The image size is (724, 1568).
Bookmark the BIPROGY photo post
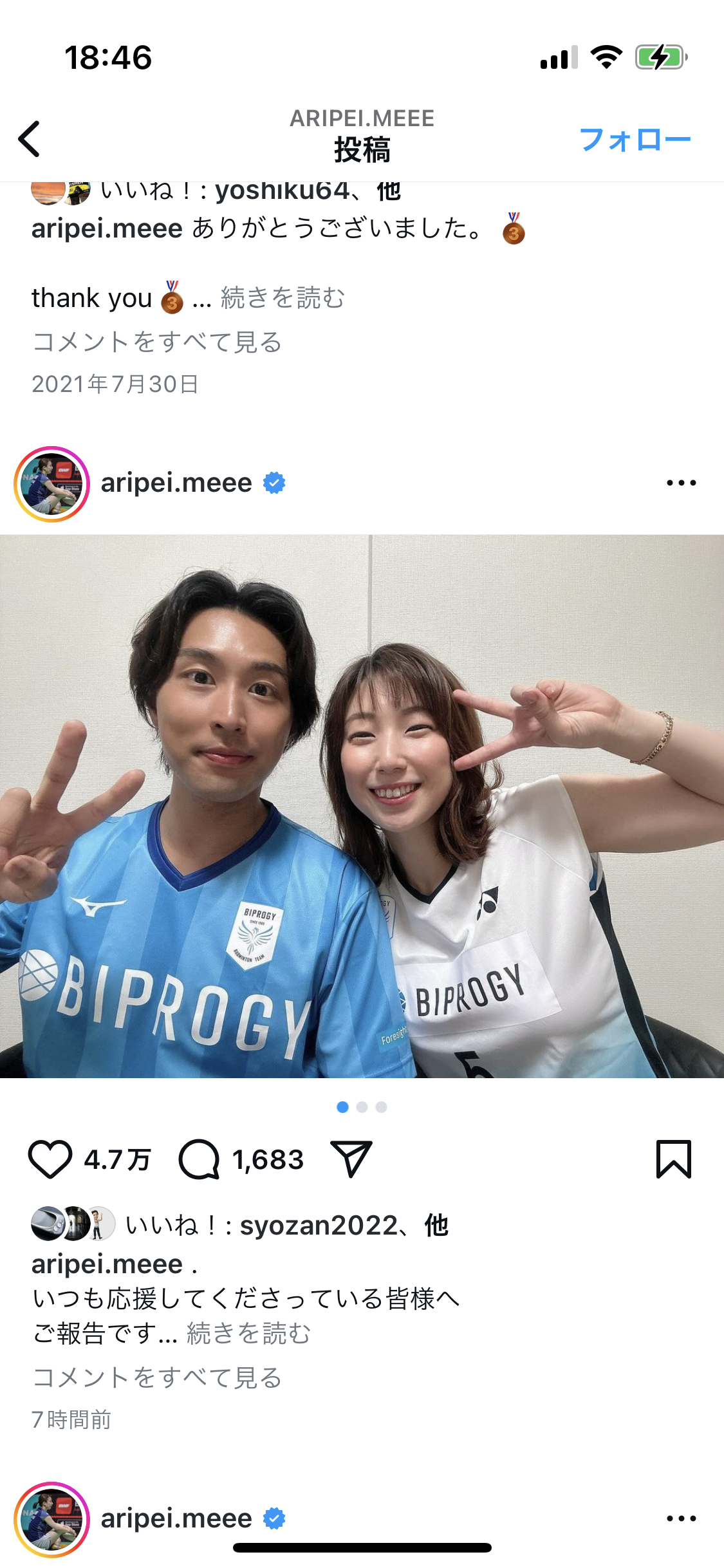click(x=673, y=1159)
